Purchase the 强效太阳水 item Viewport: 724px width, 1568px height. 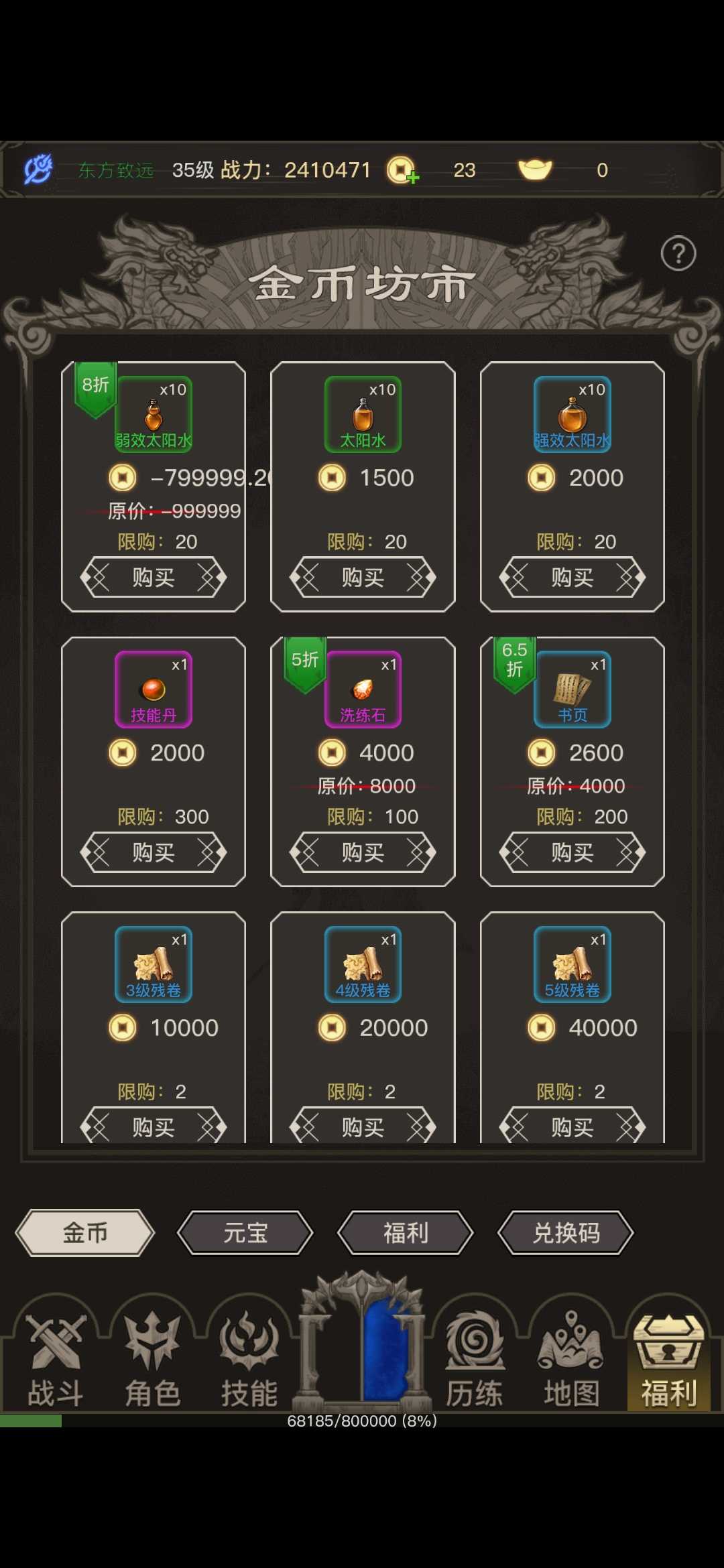[x=572, y=577]
